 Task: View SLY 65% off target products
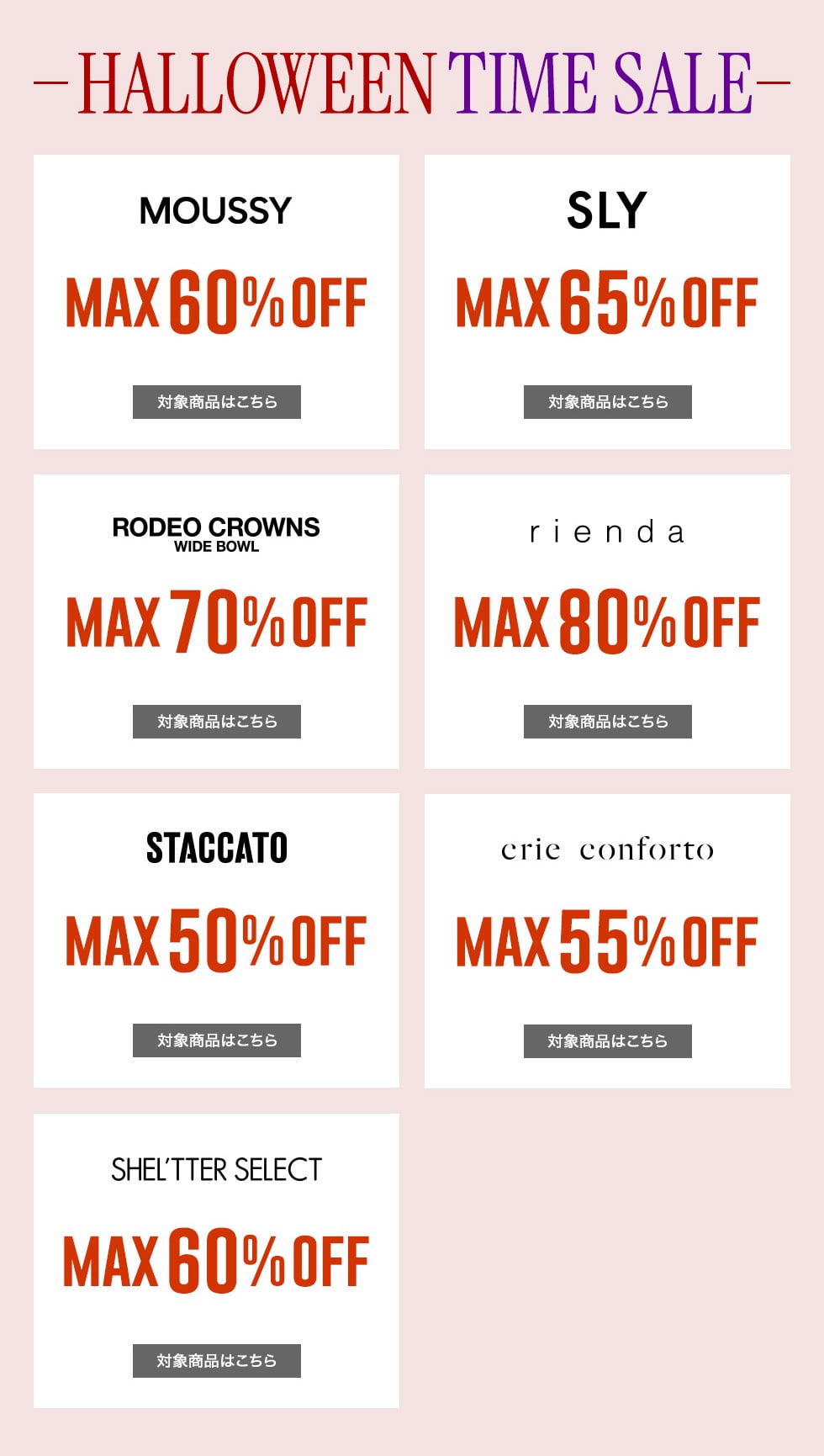[x=607, y=402]
